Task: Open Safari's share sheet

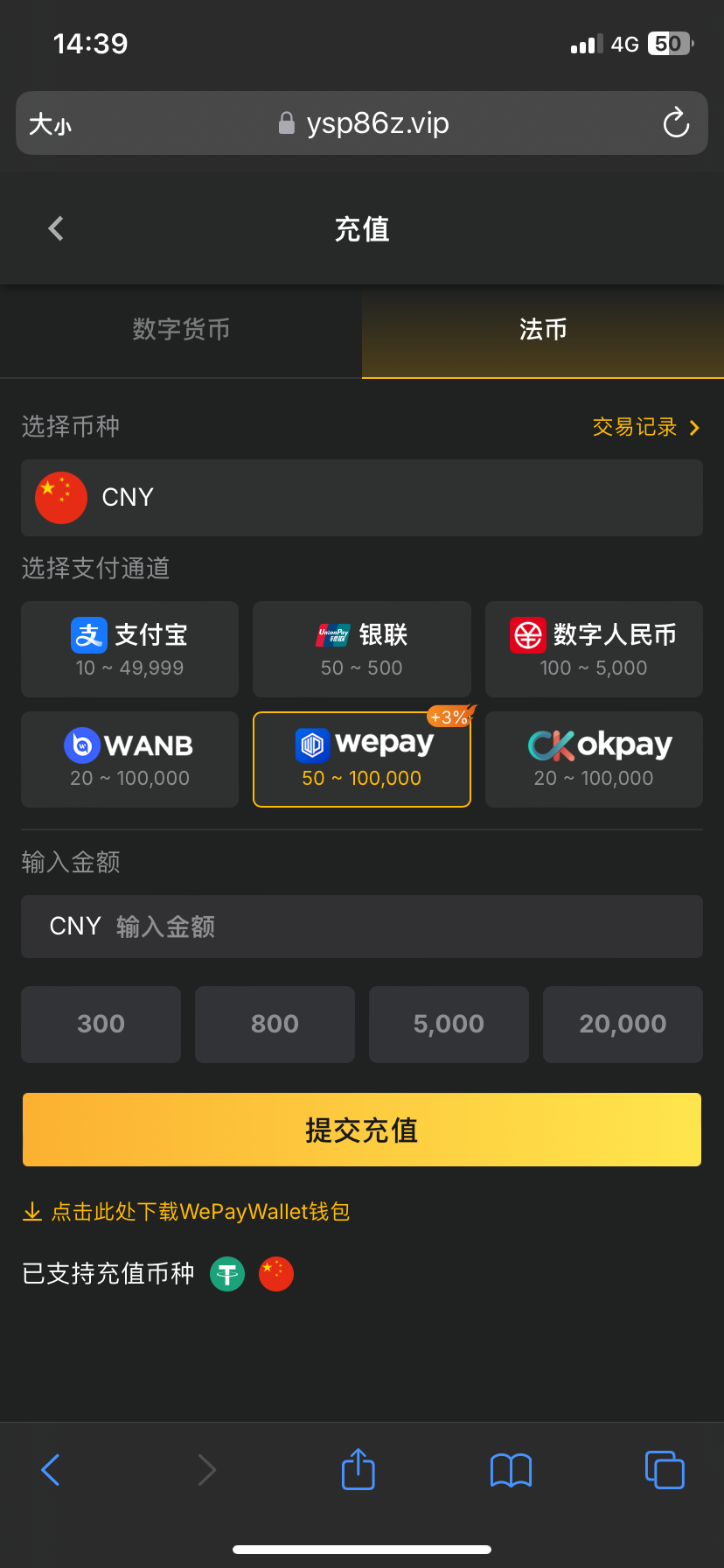Action: pyautogui.click(x=358, y=1469)
